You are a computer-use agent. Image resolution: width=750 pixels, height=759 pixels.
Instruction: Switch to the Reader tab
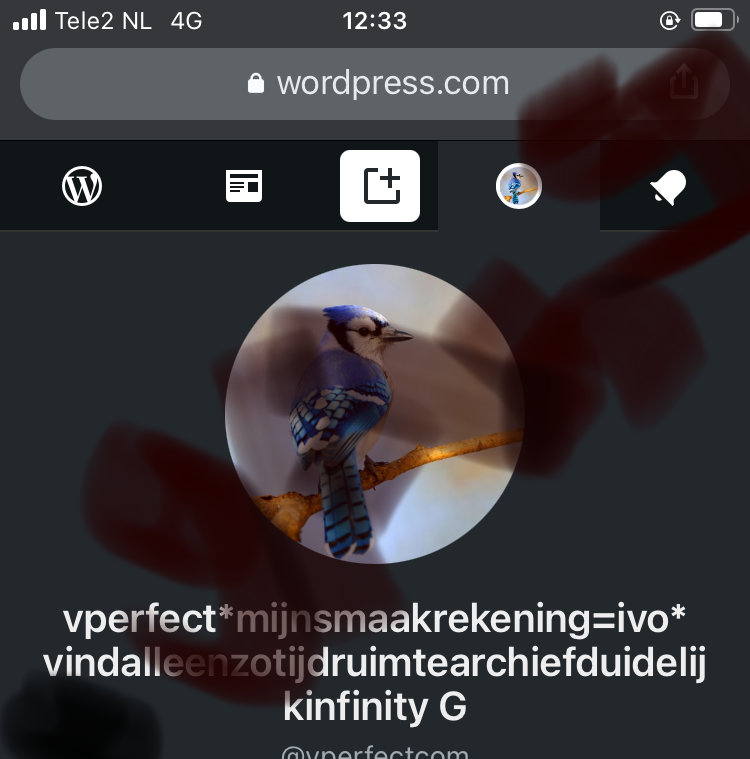coord(244,186)
